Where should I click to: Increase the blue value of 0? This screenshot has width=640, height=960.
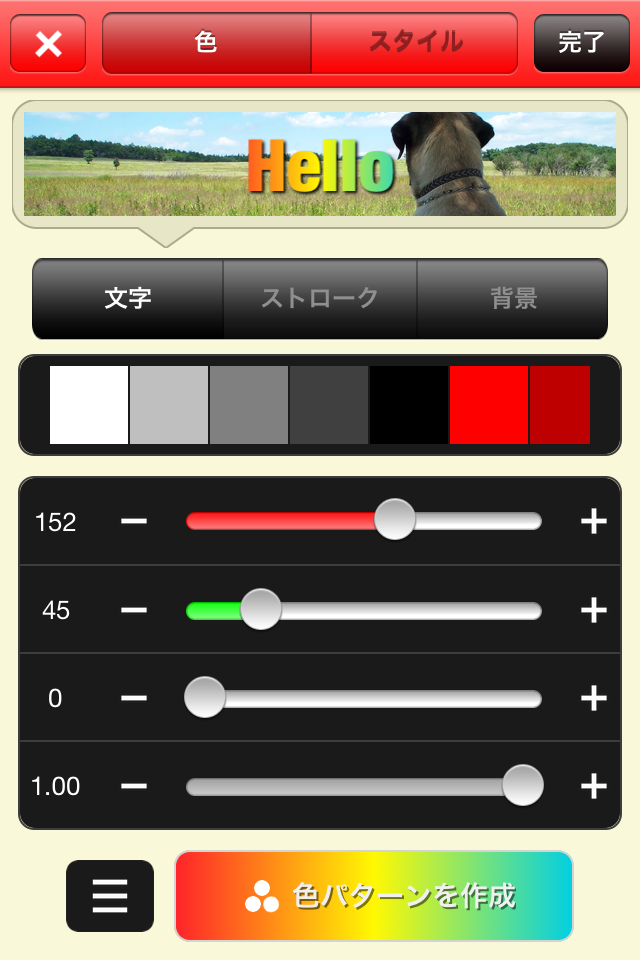593,698
